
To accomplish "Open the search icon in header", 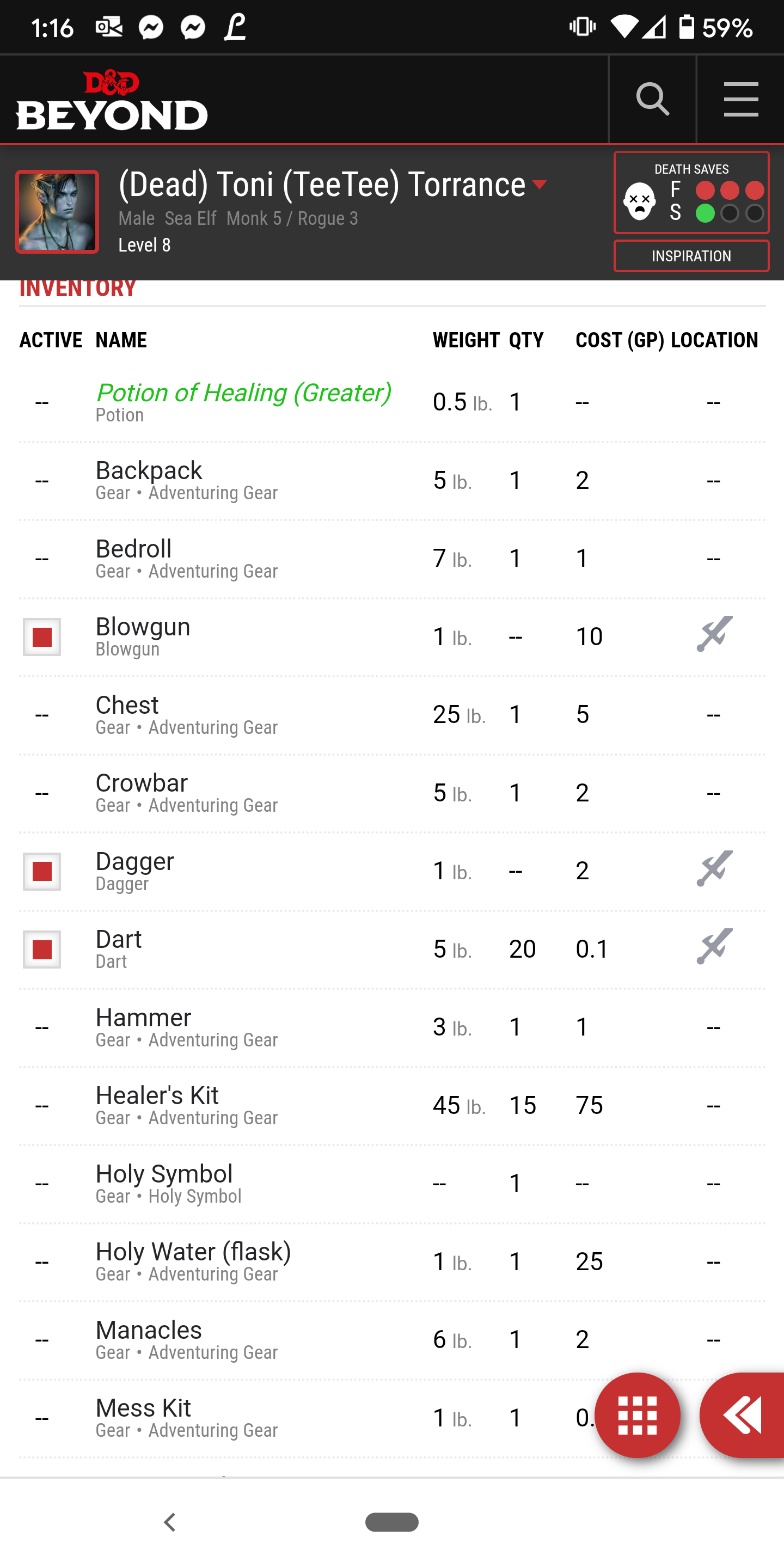I will coord(653,99).
